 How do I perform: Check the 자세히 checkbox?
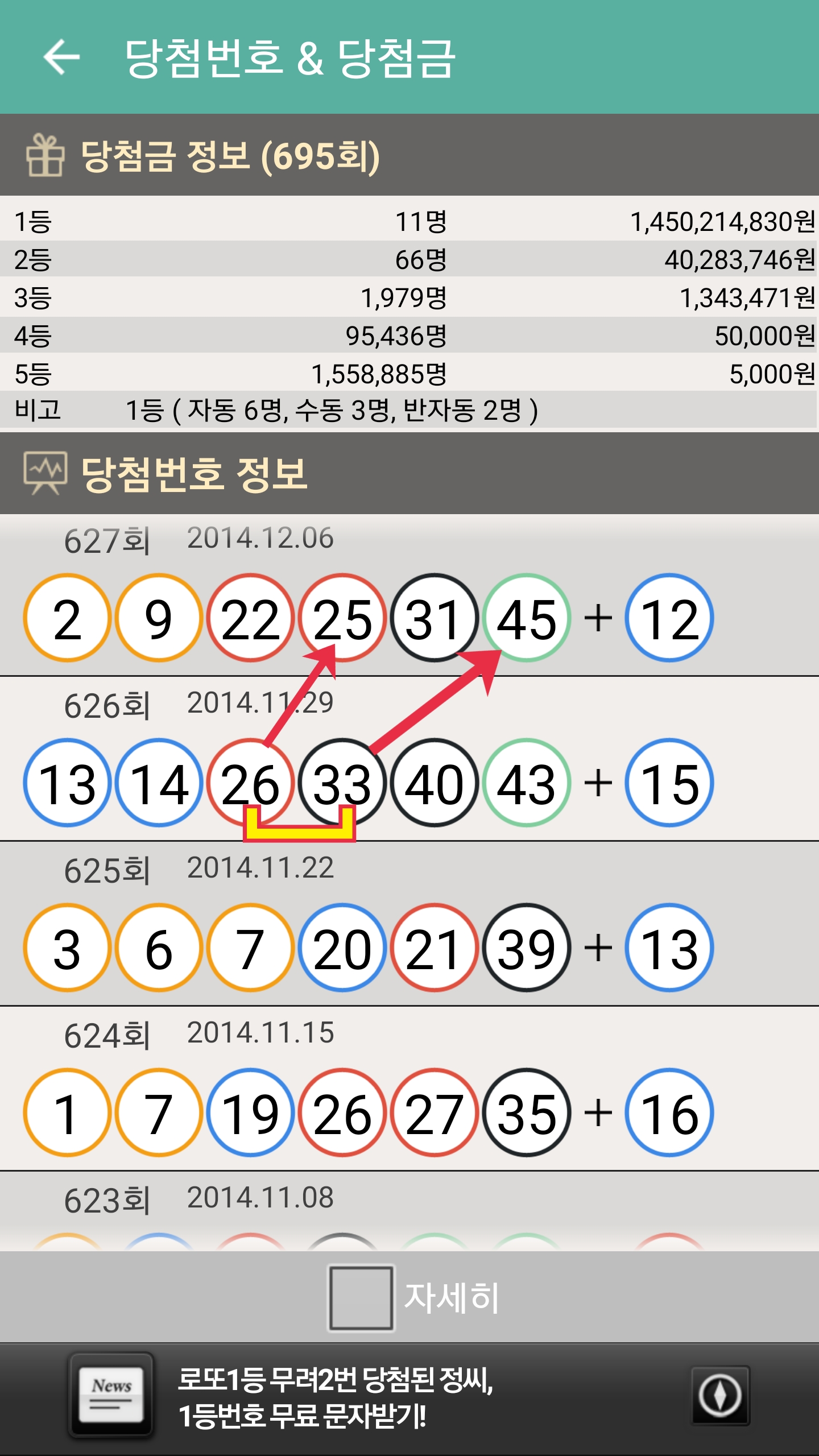361,1297
